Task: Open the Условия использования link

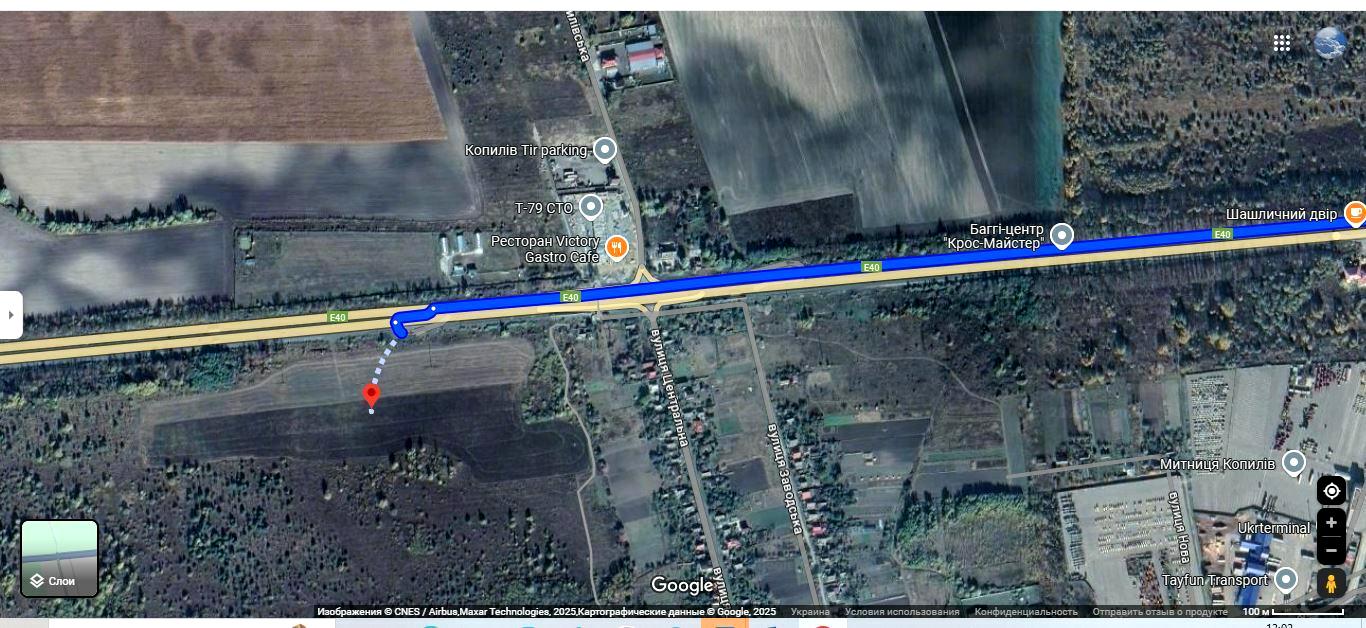Action: 901,612
